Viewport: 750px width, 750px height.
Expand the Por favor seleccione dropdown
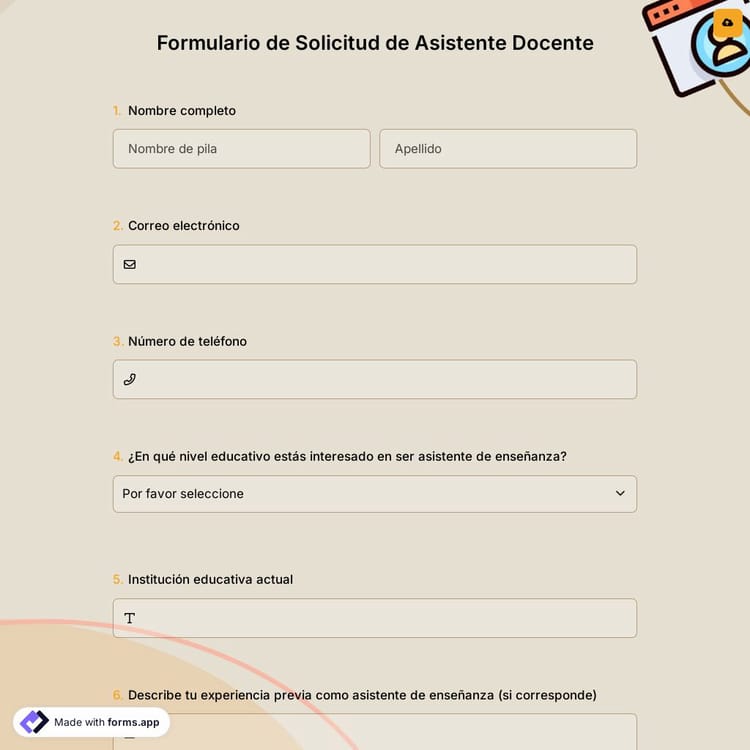(x=374, y=494)
